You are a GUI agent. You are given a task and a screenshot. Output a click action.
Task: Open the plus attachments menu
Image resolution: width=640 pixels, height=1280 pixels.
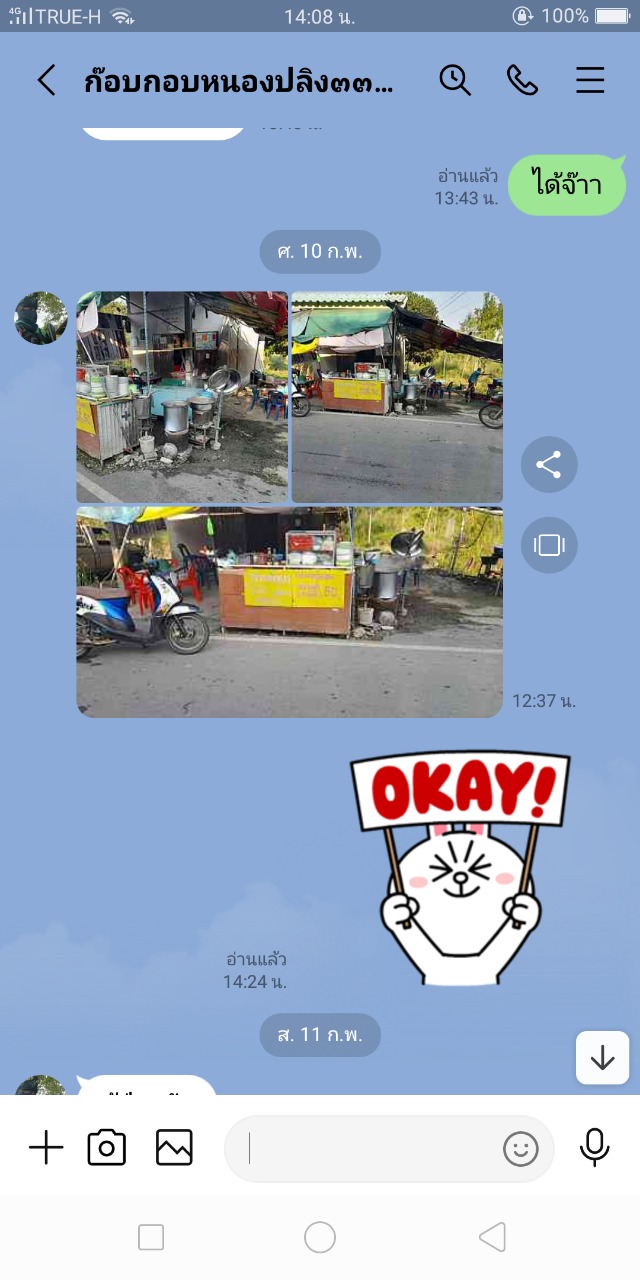(46, 1148)
